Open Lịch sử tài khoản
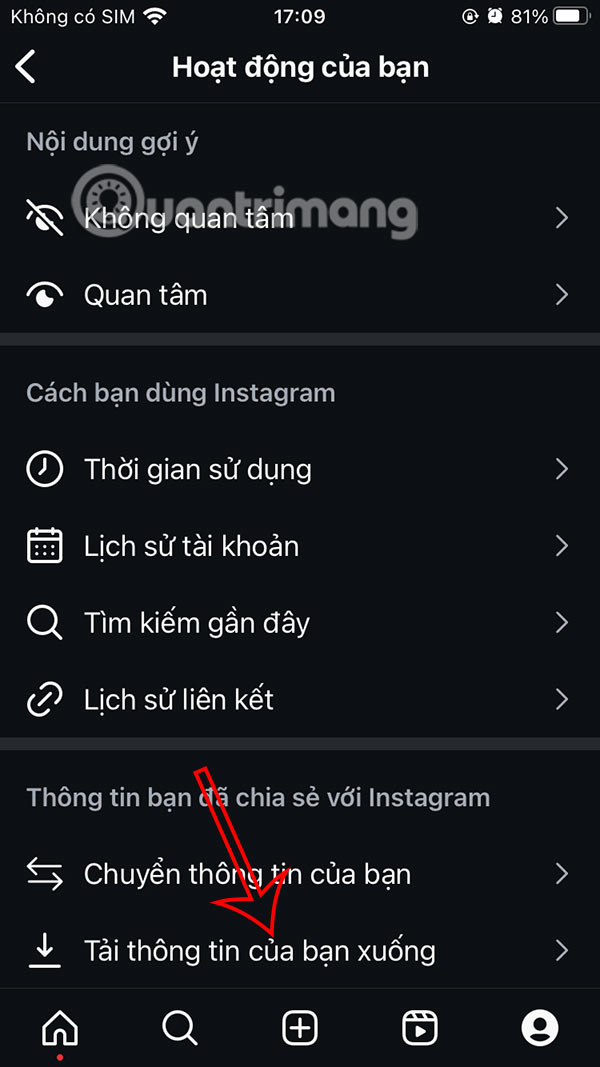The image size is (600, 1067). (300, 546)
